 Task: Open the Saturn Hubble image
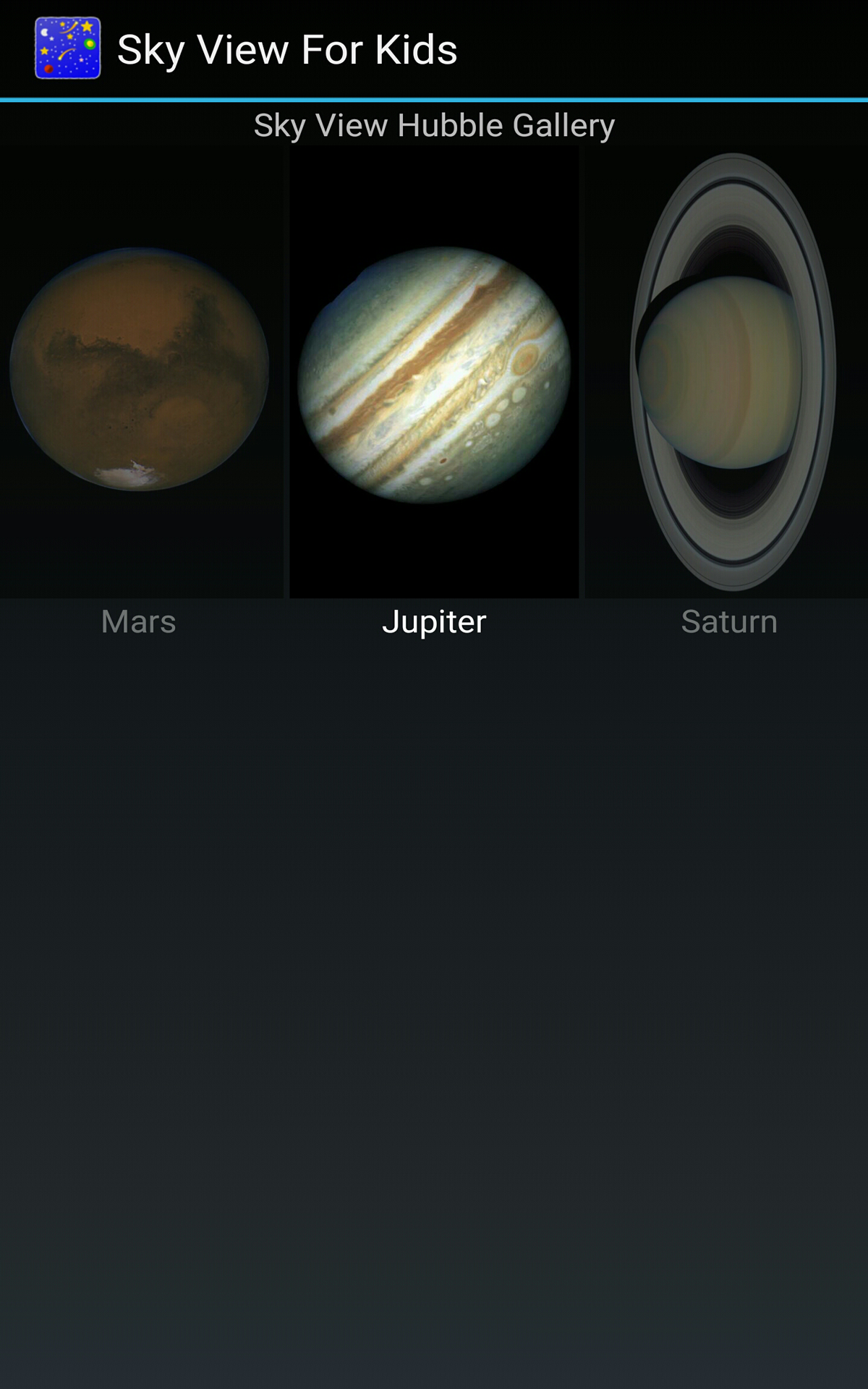pos(731,373)
